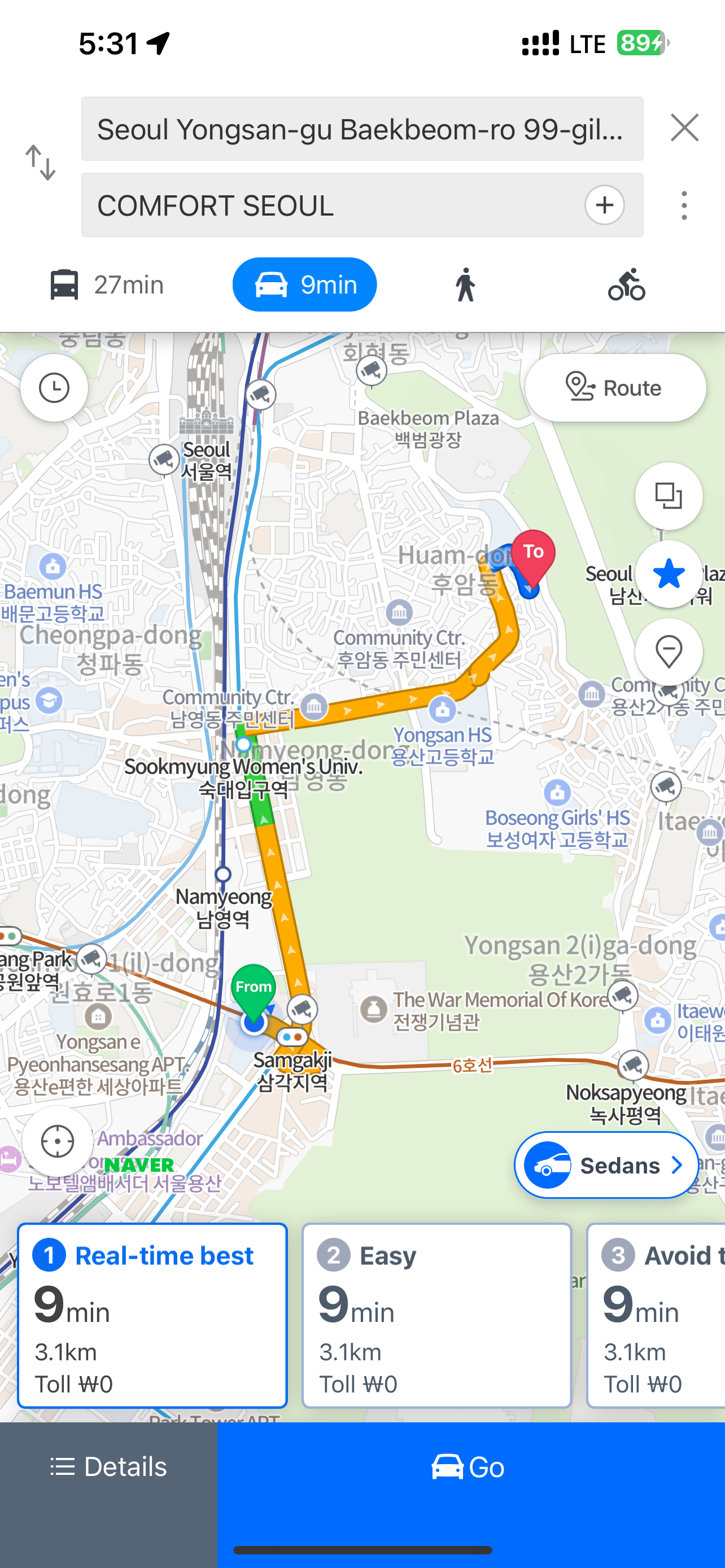
Task: Recenter map on my current location
Action: click(x=57, y=1141)
